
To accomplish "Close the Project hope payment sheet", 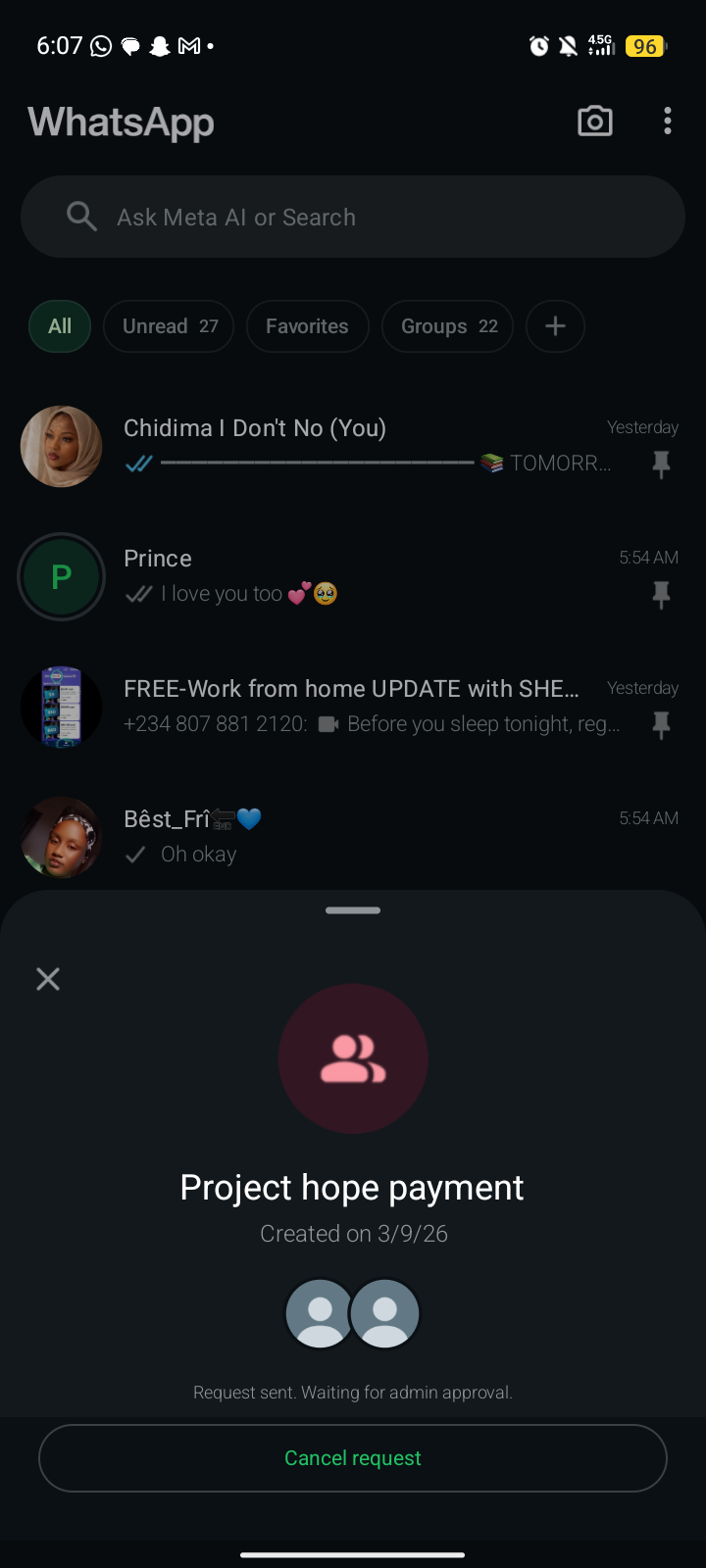I will click(48, 979).
